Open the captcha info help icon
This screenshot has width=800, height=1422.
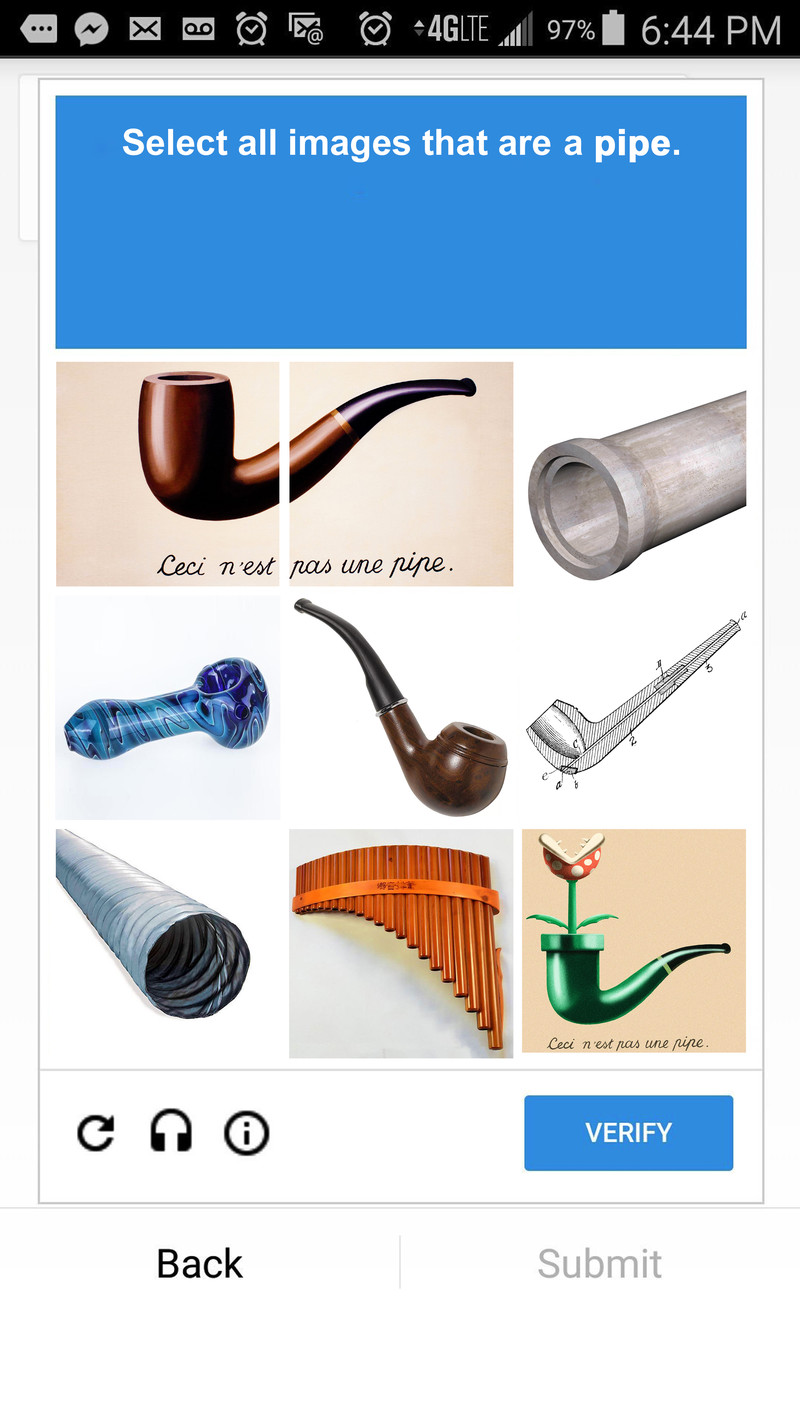246,1133
